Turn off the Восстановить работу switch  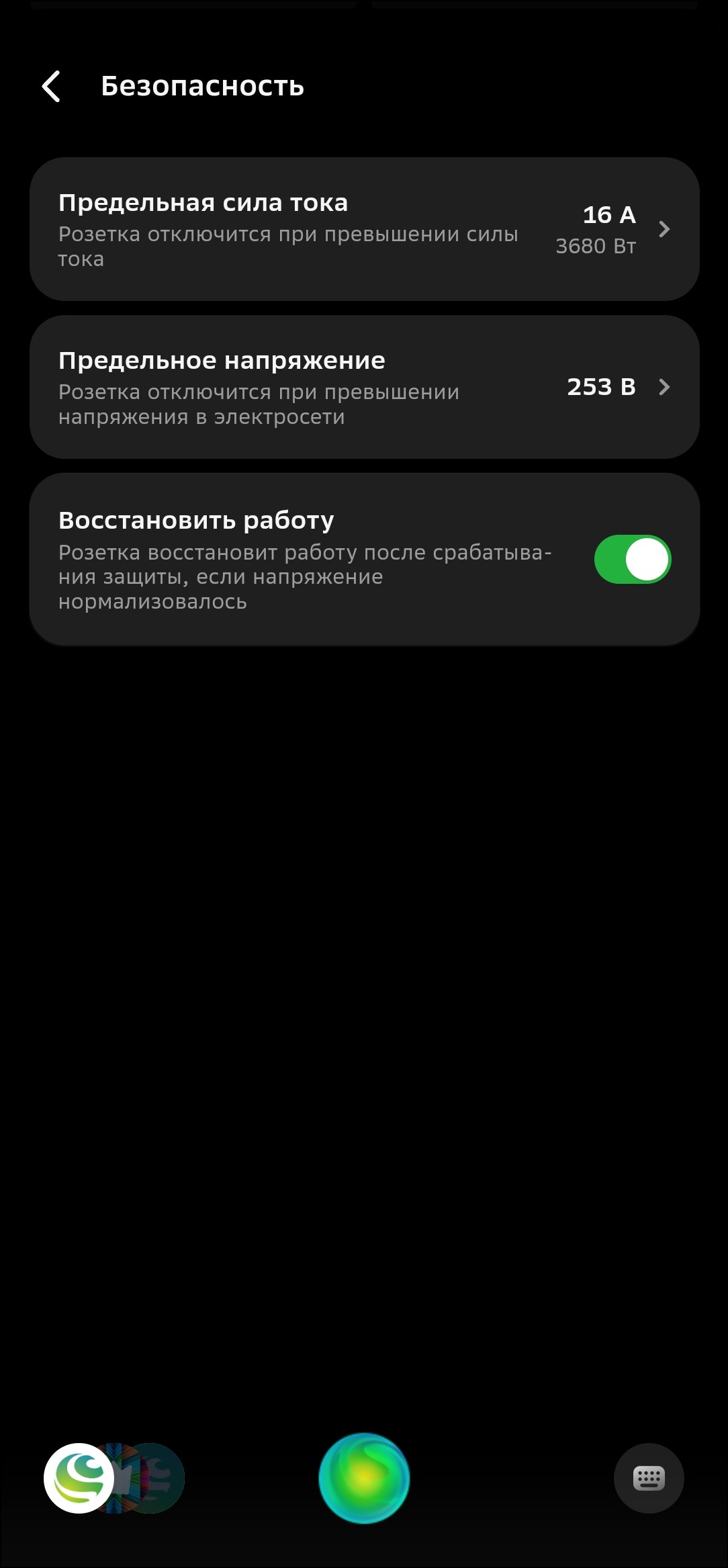632,560
